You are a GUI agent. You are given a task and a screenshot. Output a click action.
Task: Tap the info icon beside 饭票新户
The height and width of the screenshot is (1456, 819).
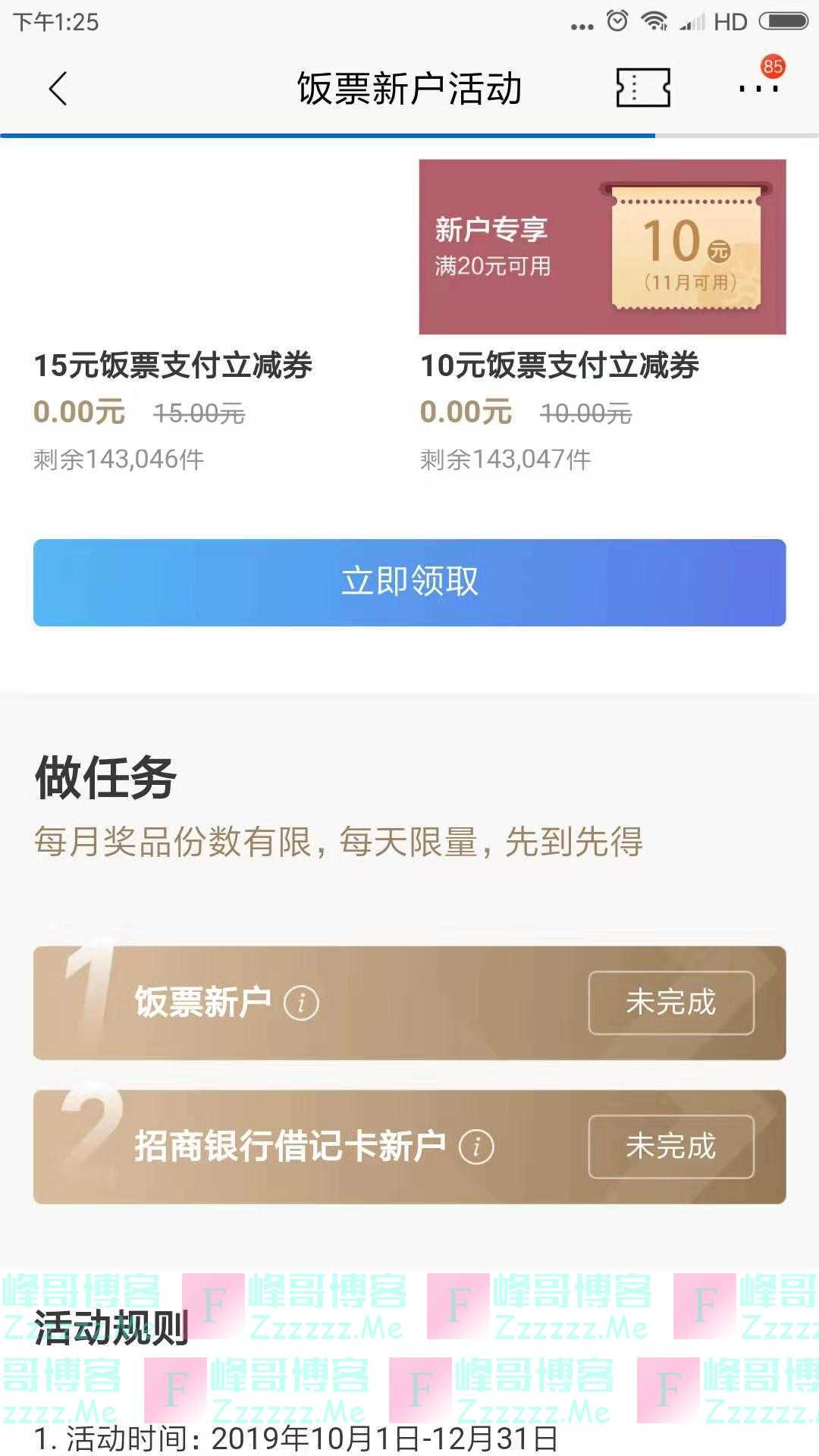pyautogui.click(x=300, y=1003)
